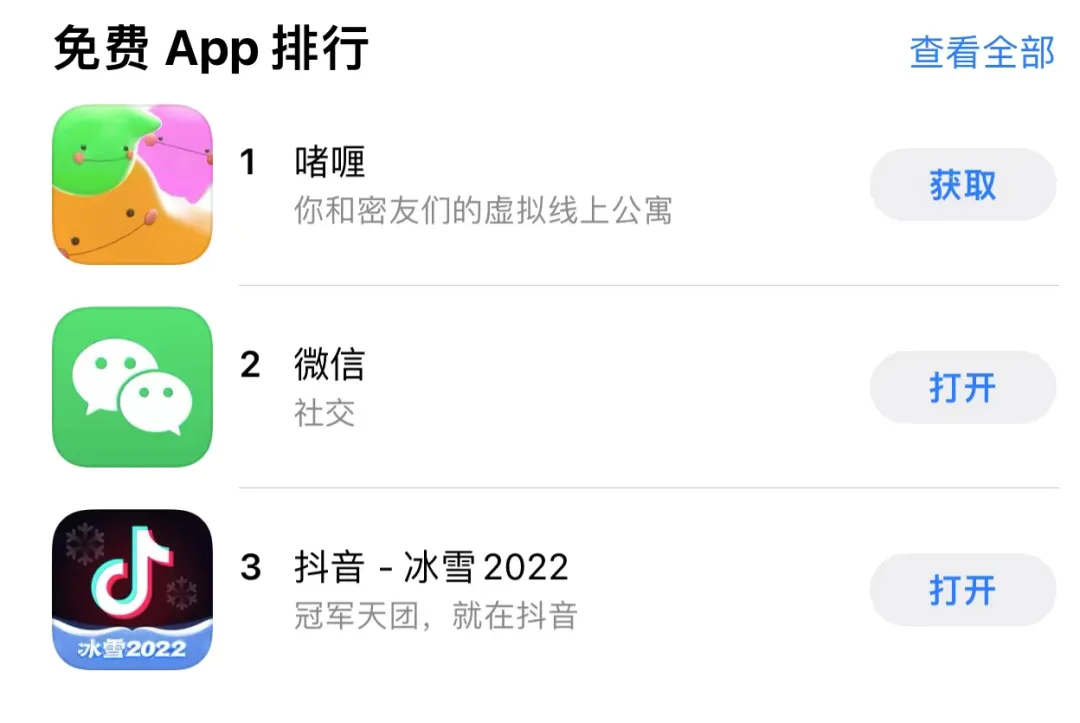Open 查看全部 to see full ranking
The image size is (1080, 723).
981,52
